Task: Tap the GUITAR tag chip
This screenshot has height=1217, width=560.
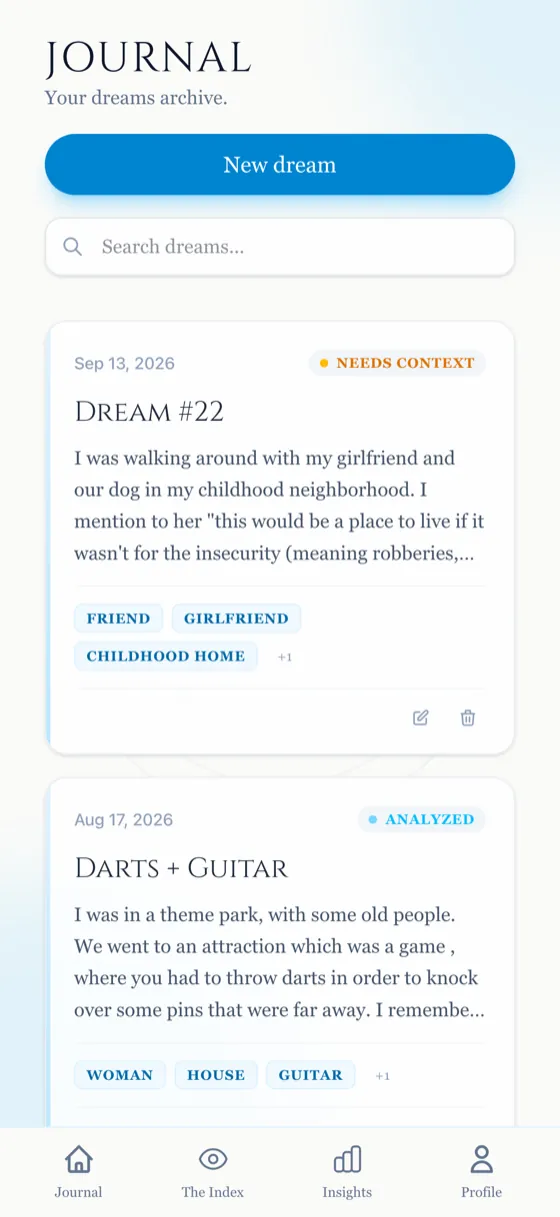Action: tap(311, 1075)
